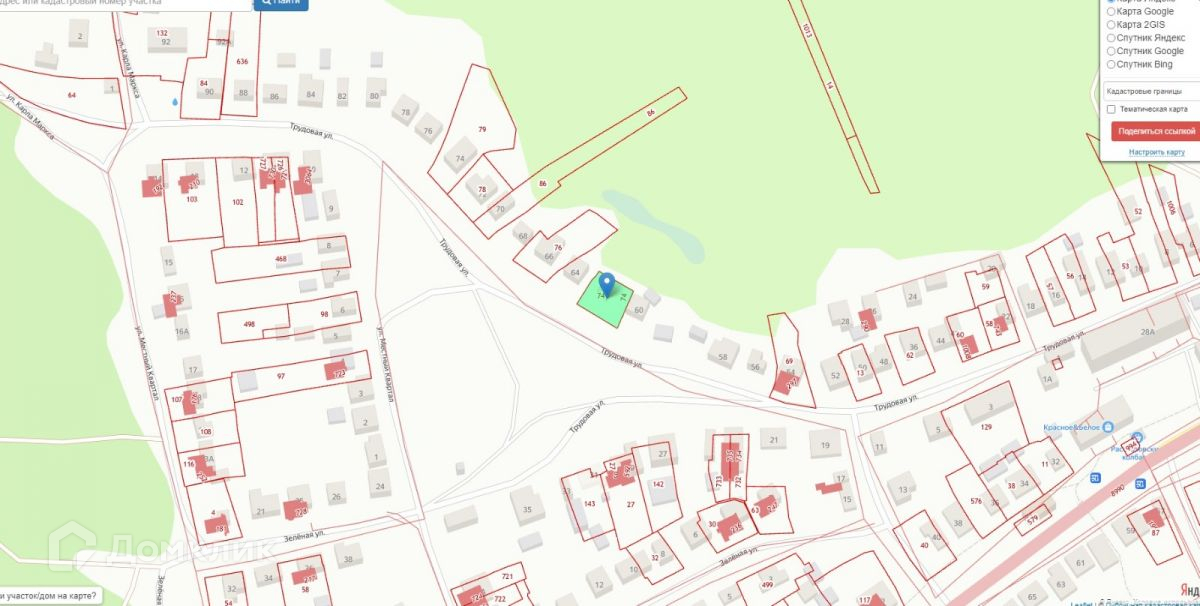The height and width of the screenshot is (606, 1200).
Task: Open the Кадастровые границы dropdown
Action: tap(1152, 90)
